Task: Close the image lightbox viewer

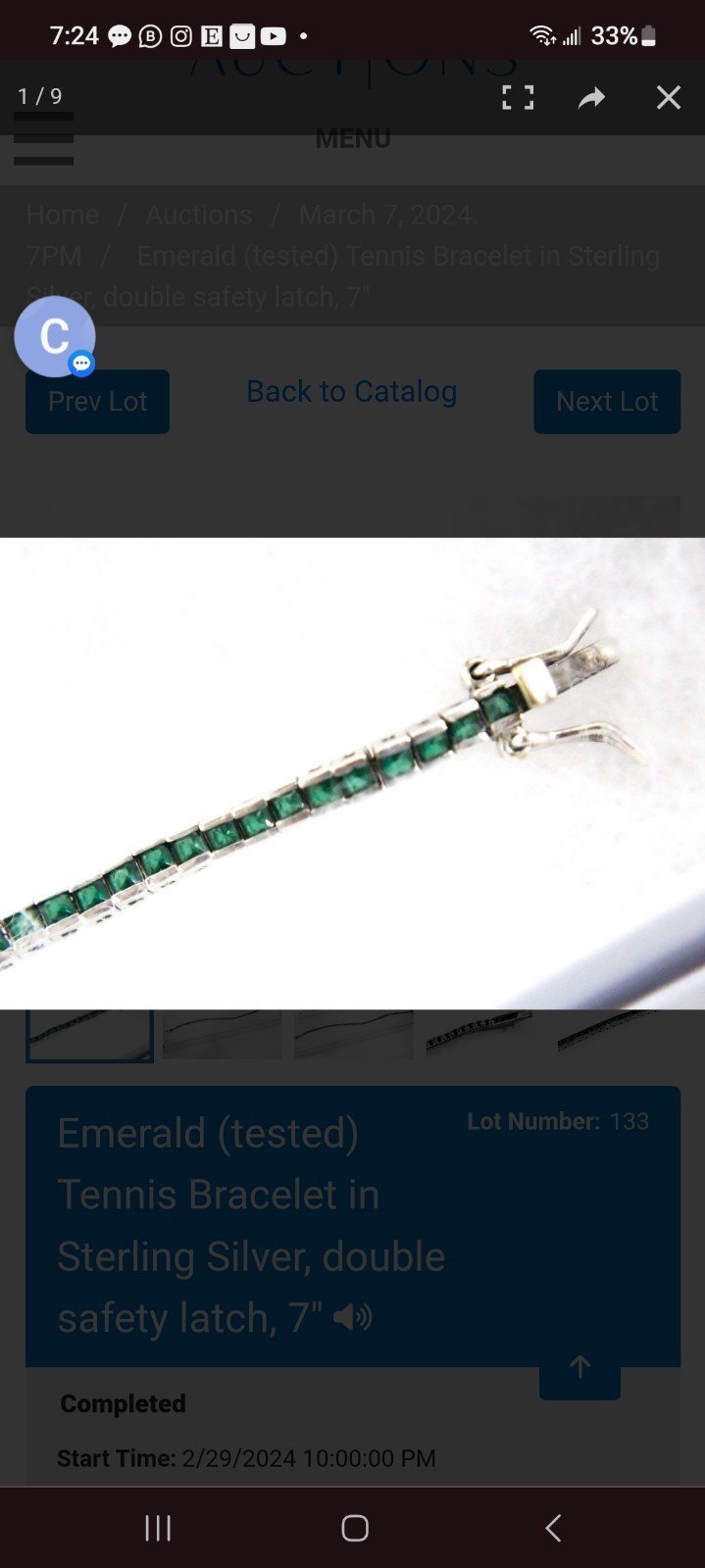Action: click(668, 97)
